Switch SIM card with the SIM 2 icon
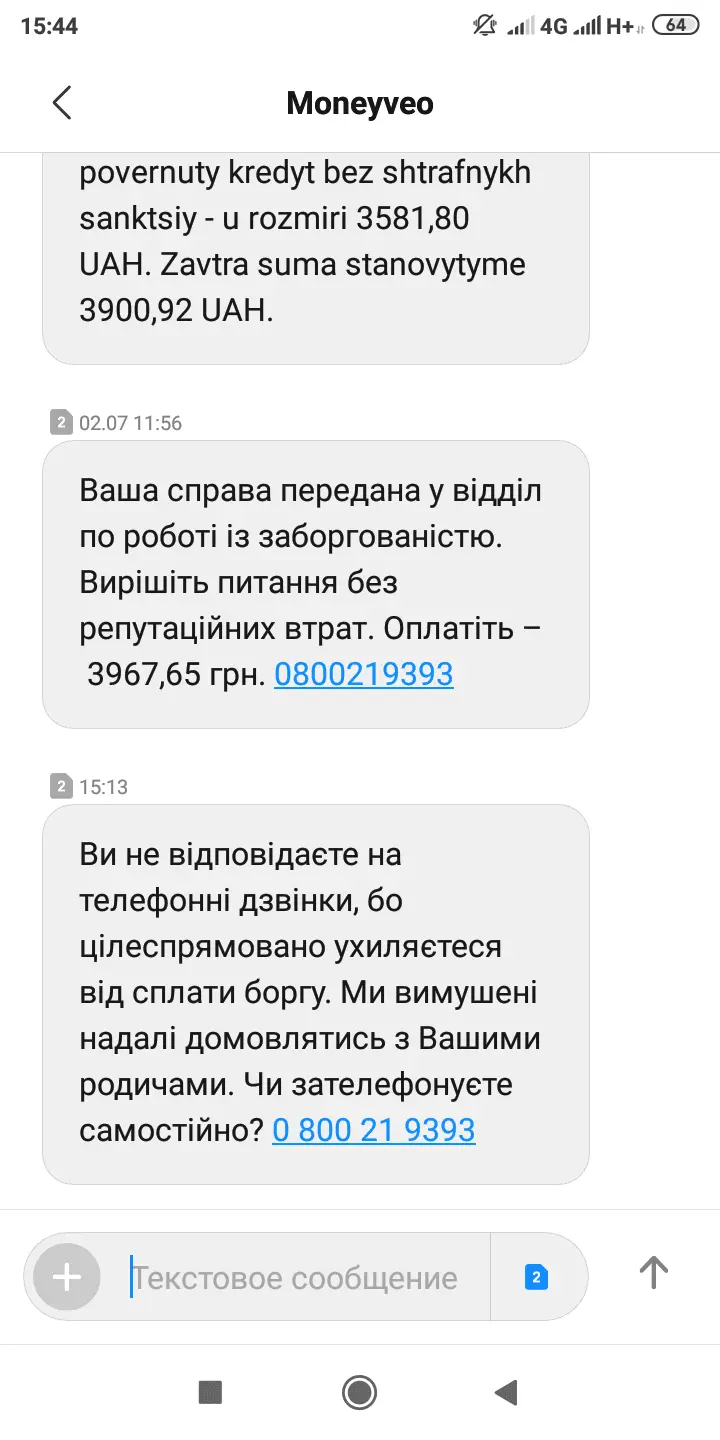The height and width of the screenshot is (1440, 720). pos(537,1277)
